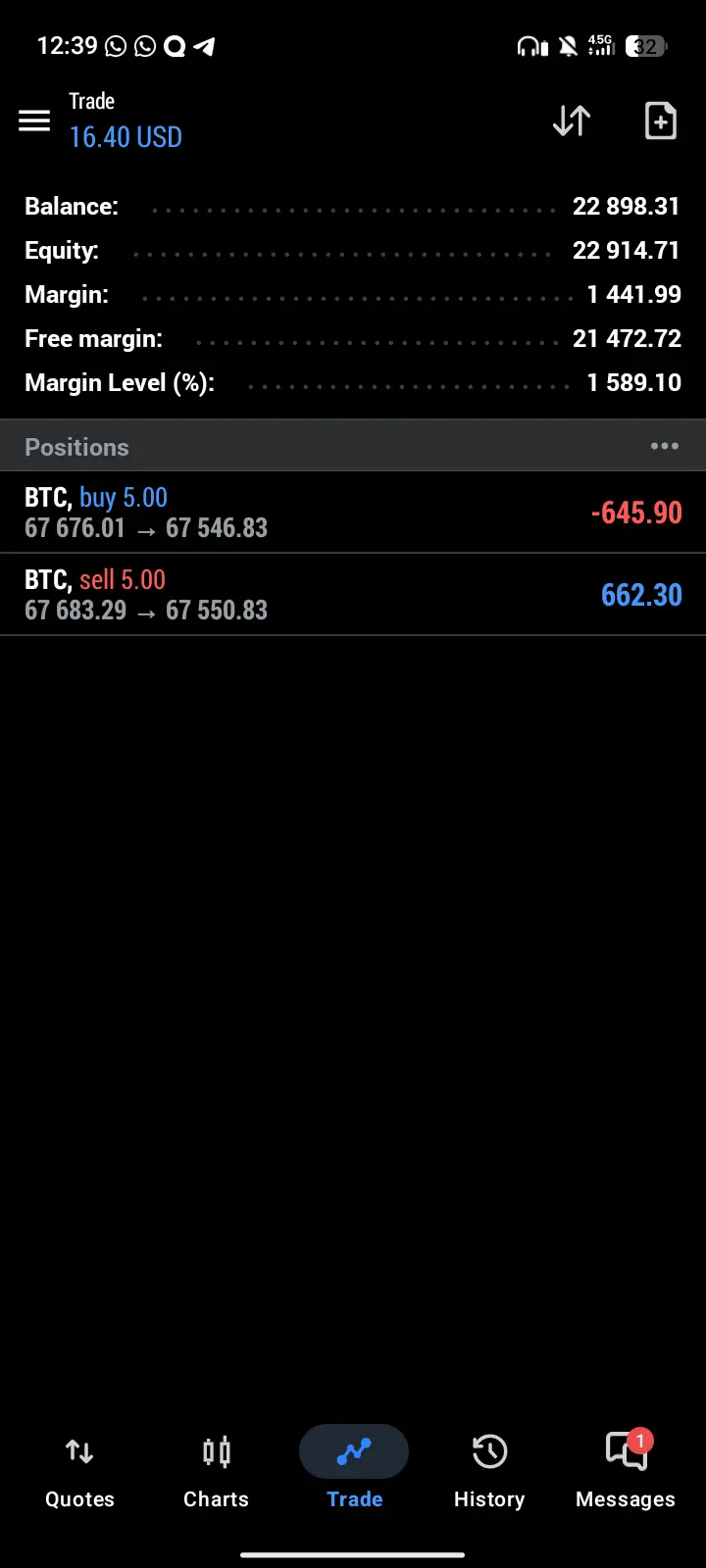Screen dimensions: 706x1568
Task: Open the Positions three-dot menu
Action: [x=664, y=447]
